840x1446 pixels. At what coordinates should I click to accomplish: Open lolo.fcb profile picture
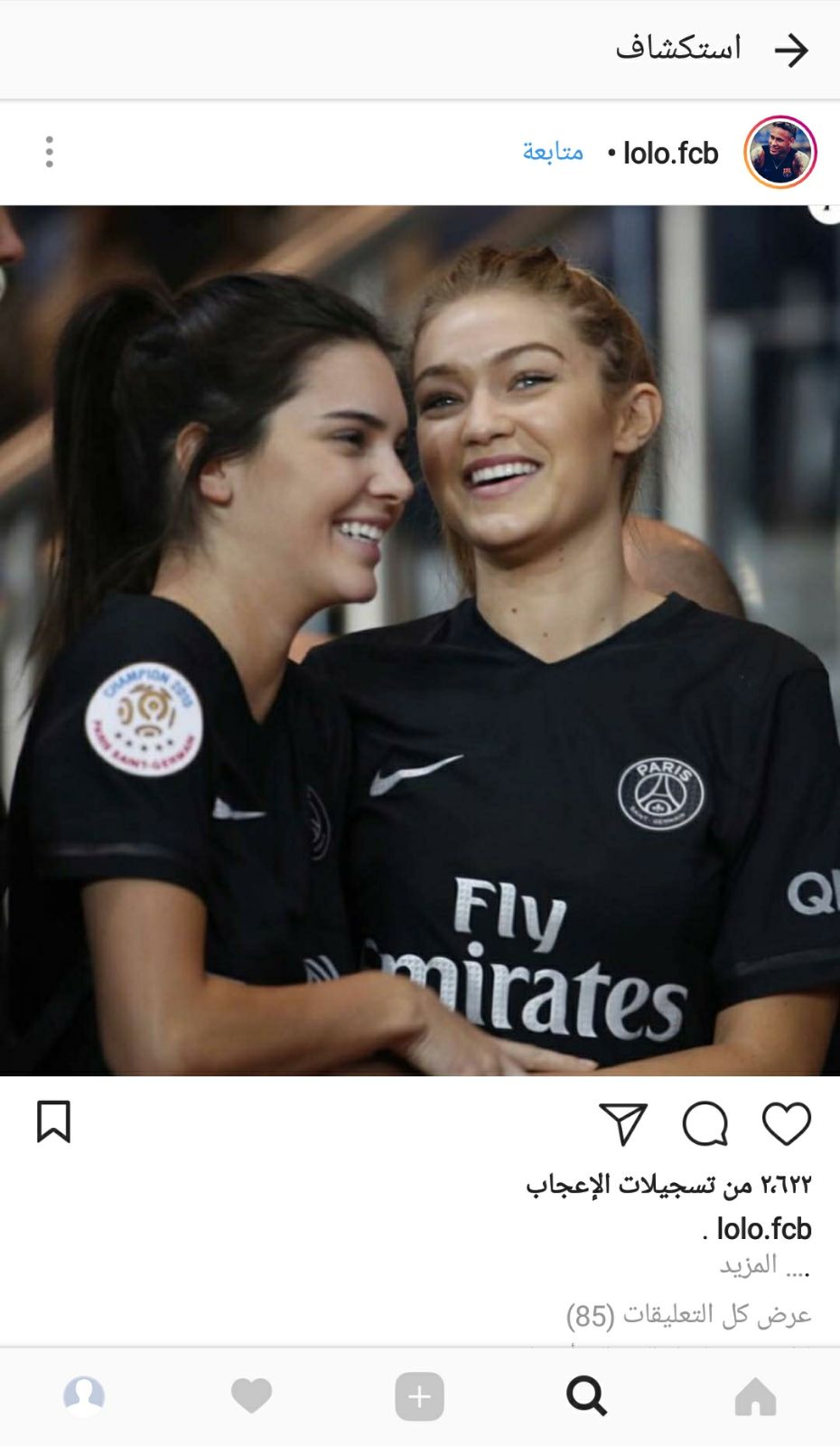(x=780, y=152)
